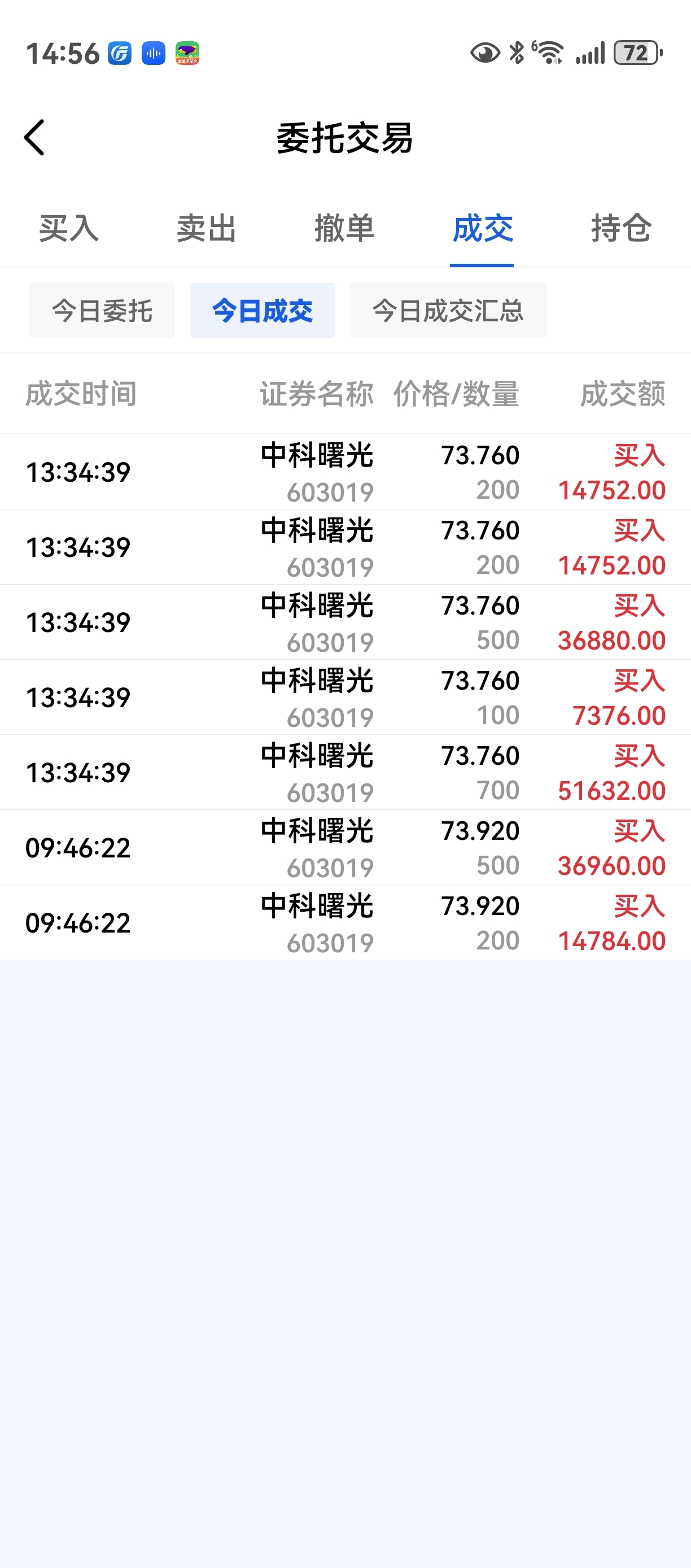691x1568 pixels.
Task: Open the 09:46:22 trade worth 36960.00
Action: click(345, 848)
